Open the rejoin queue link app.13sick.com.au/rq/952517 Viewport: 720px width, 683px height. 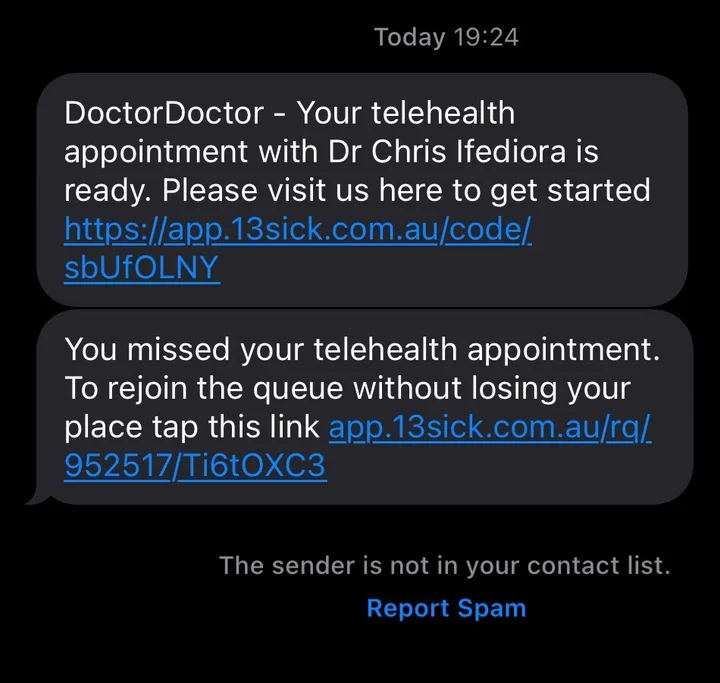(x=490, y=428)
